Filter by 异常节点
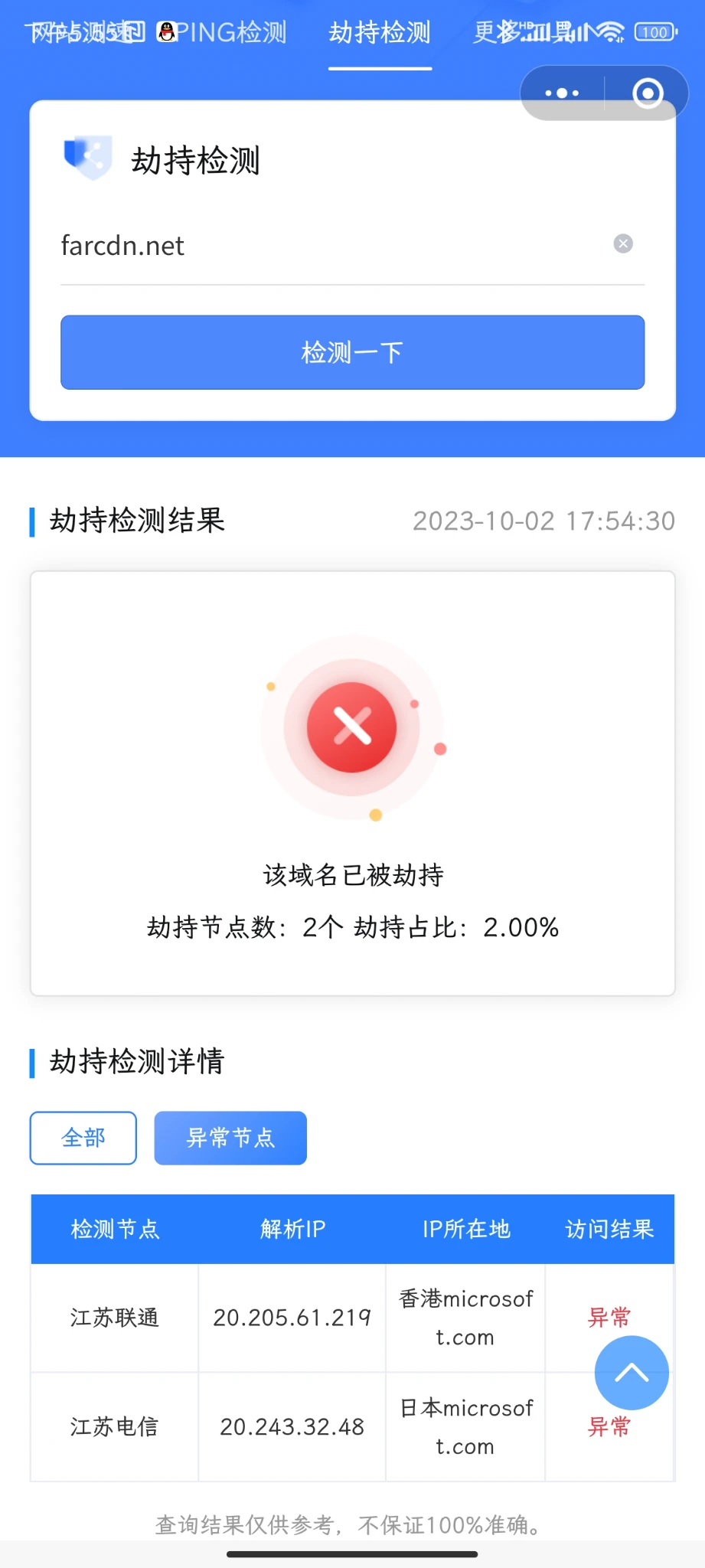This screenshot has height=1568, width=705. (x=230, y=1138)
